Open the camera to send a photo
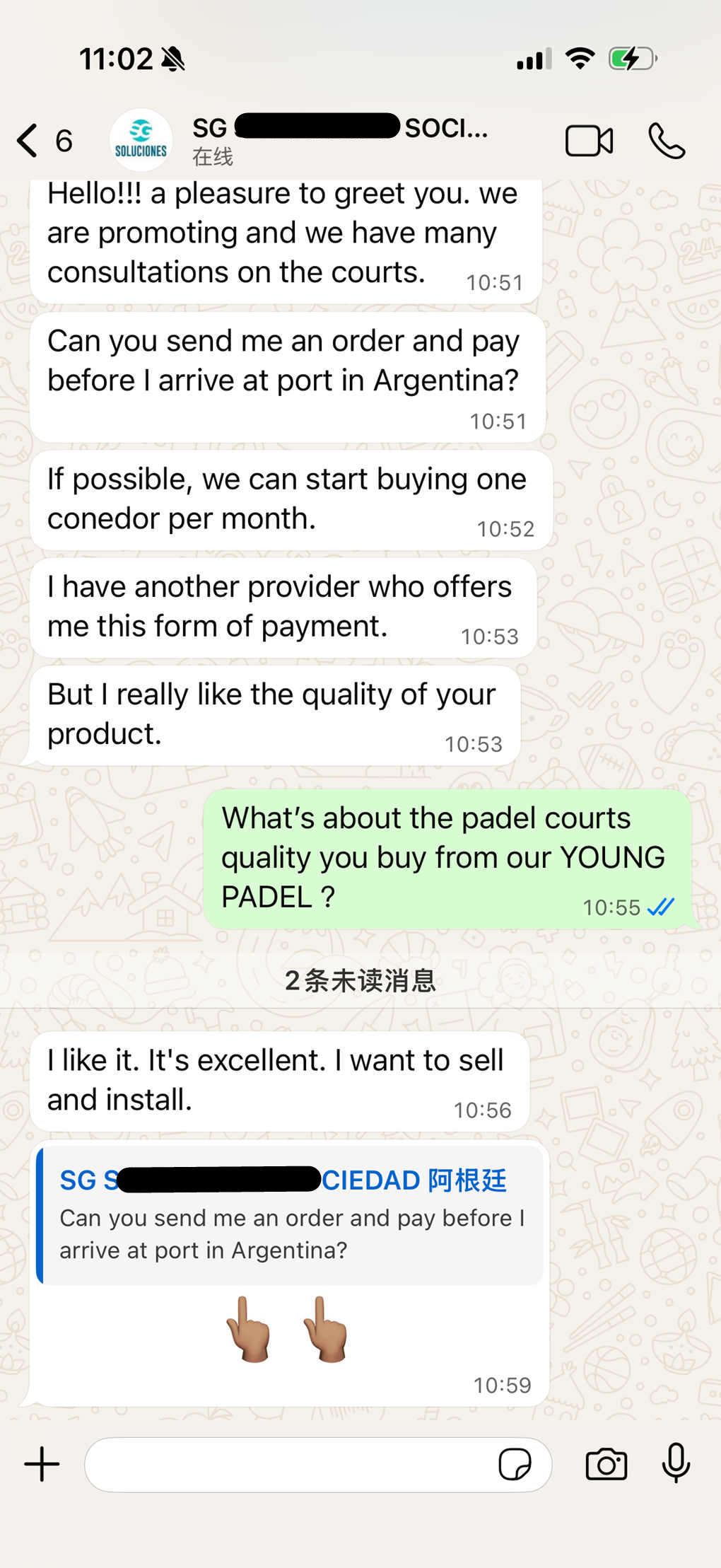Viewport: 721px width, 1568px height. (x=606, y=1464)
